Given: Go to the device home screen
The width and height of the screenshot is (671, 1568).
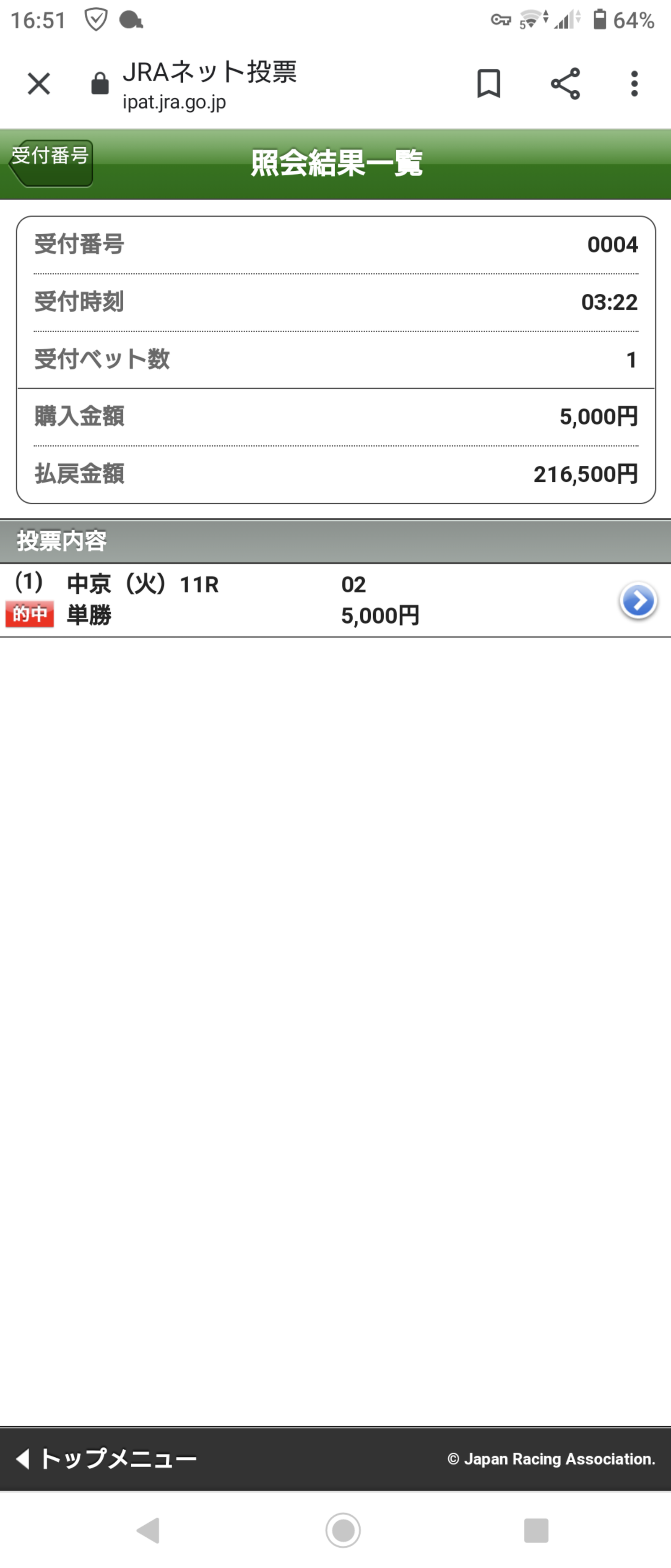Looking at the screenshot, I should pyautogui.click(x=343, y=1530).
